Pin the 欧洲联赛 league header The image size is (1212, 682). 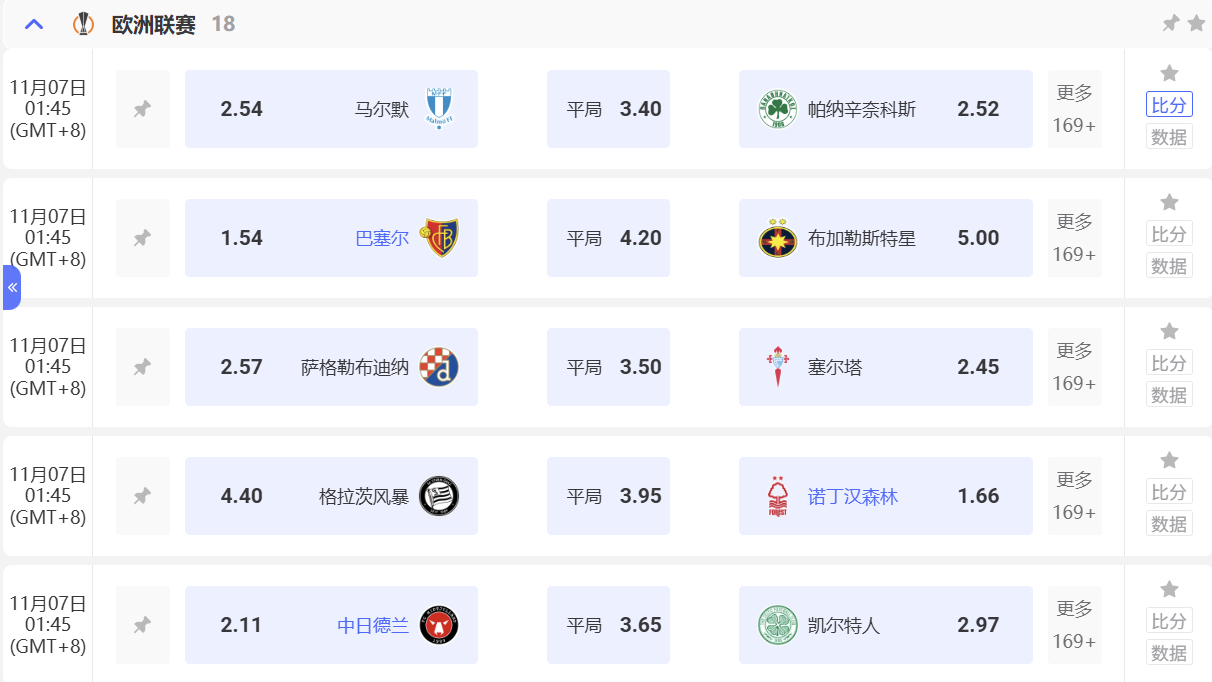pyautogui.click(x=1170, y=23)
